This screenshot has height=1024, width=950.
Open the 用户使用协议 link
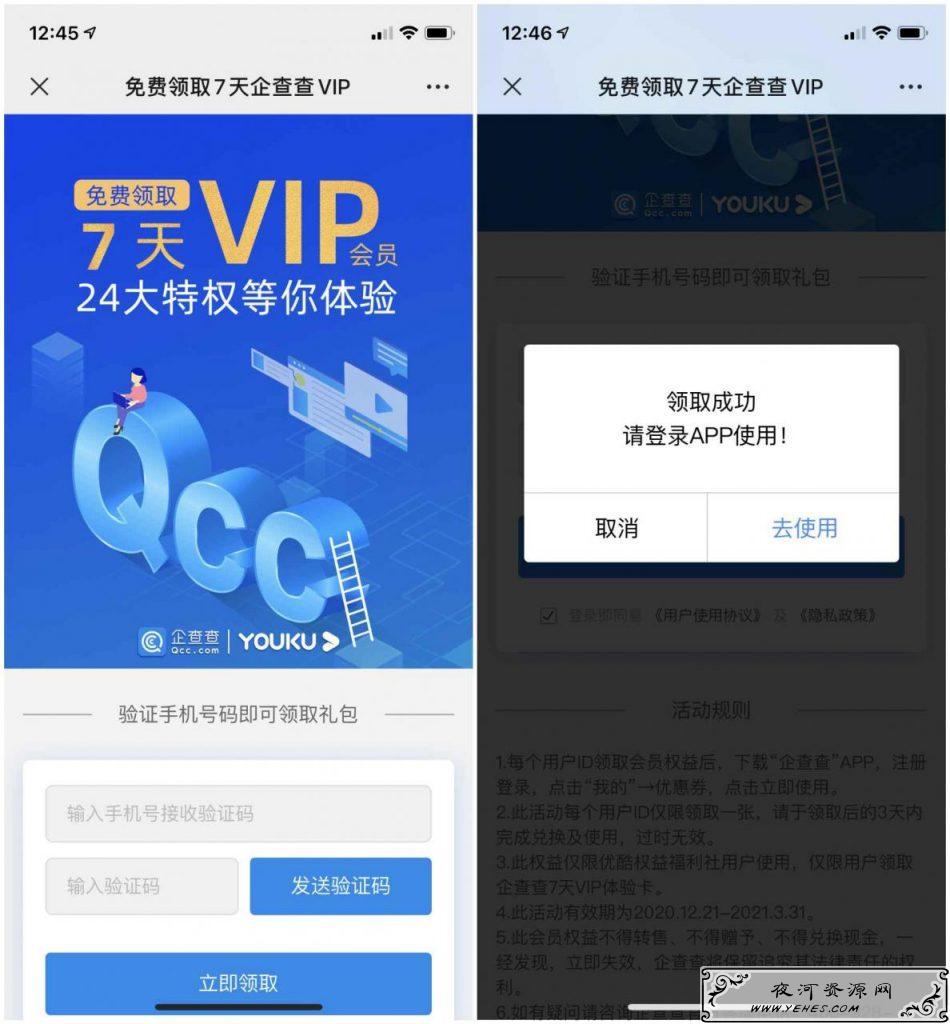point(706,616)
